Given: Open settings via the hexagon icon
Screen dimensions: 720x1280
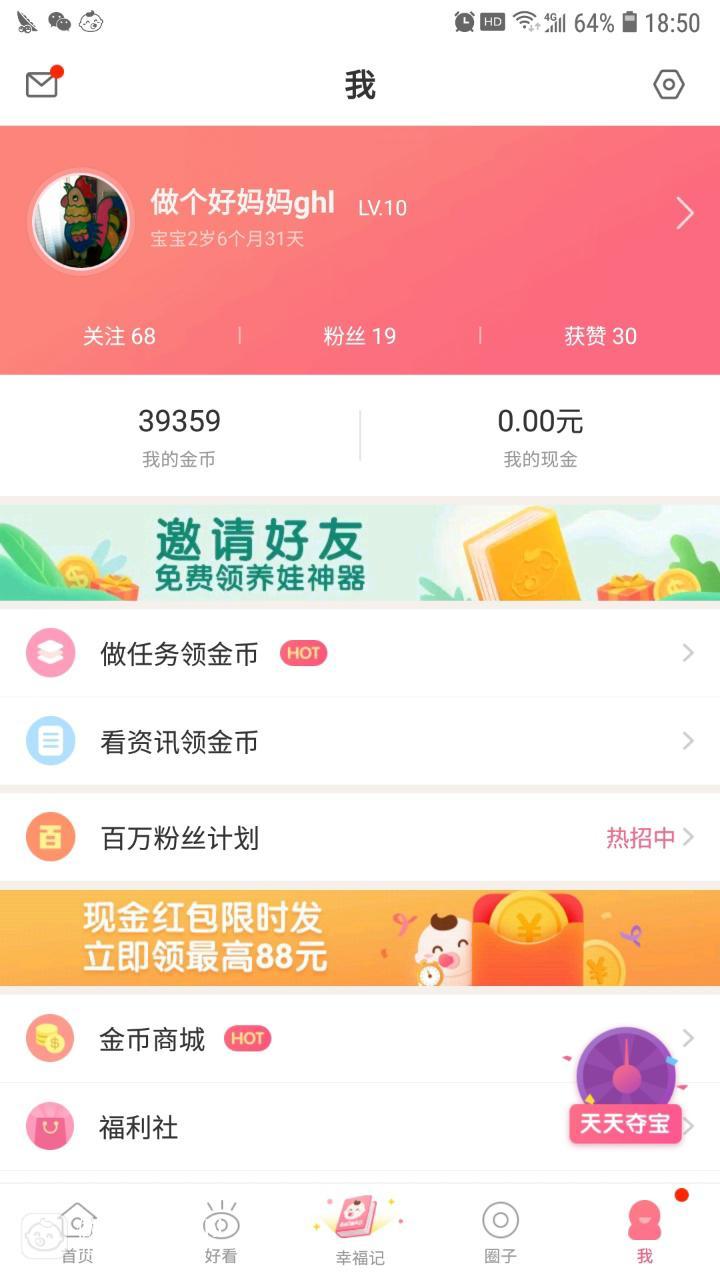Looking at the screenshot, I should (x=668, y=85).
